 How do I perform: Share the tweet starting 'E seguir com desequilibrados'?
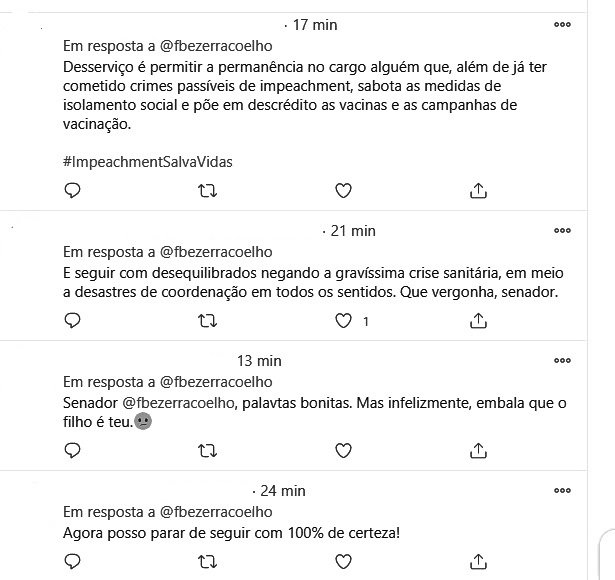point(478,321)
